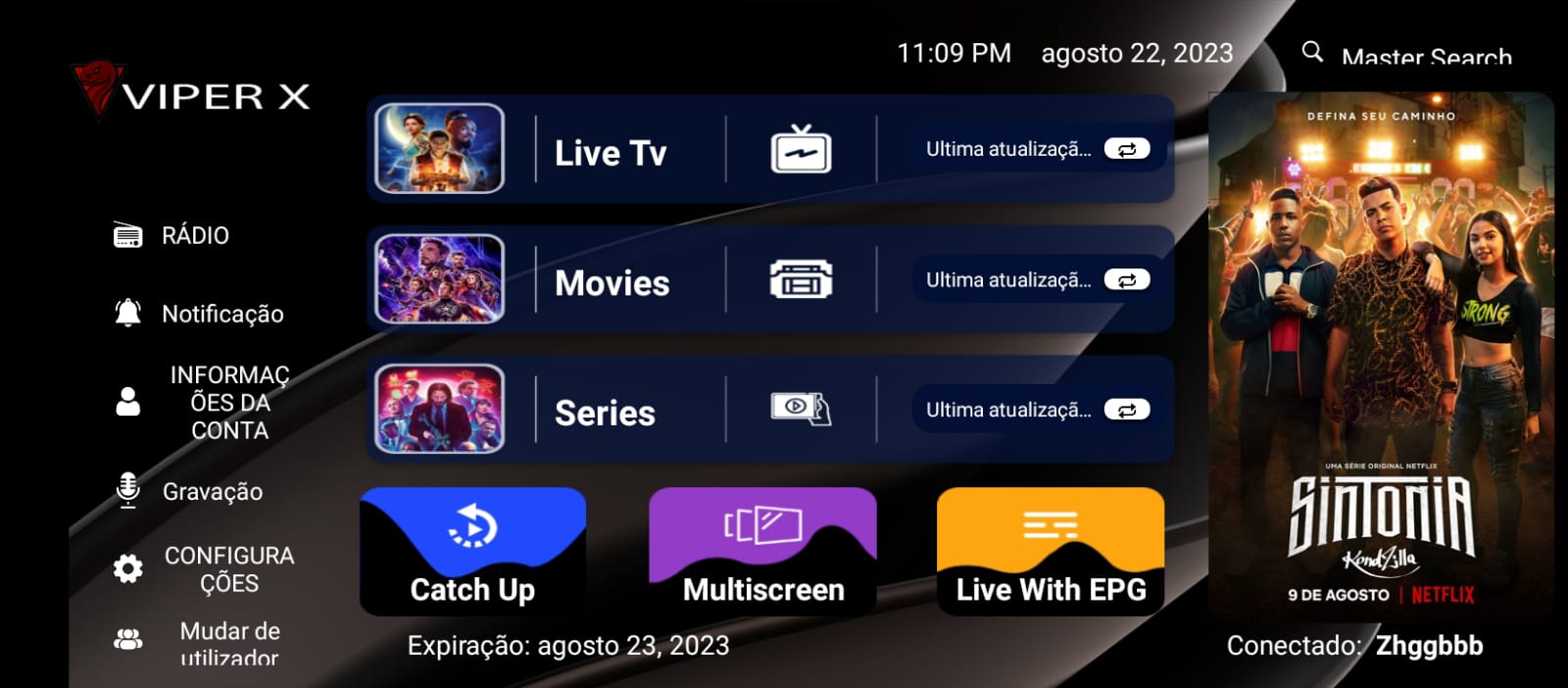The width and height of the screenshot is (1568, 688).
Task: Go to RÁDIO
Action: pos(194,235)
